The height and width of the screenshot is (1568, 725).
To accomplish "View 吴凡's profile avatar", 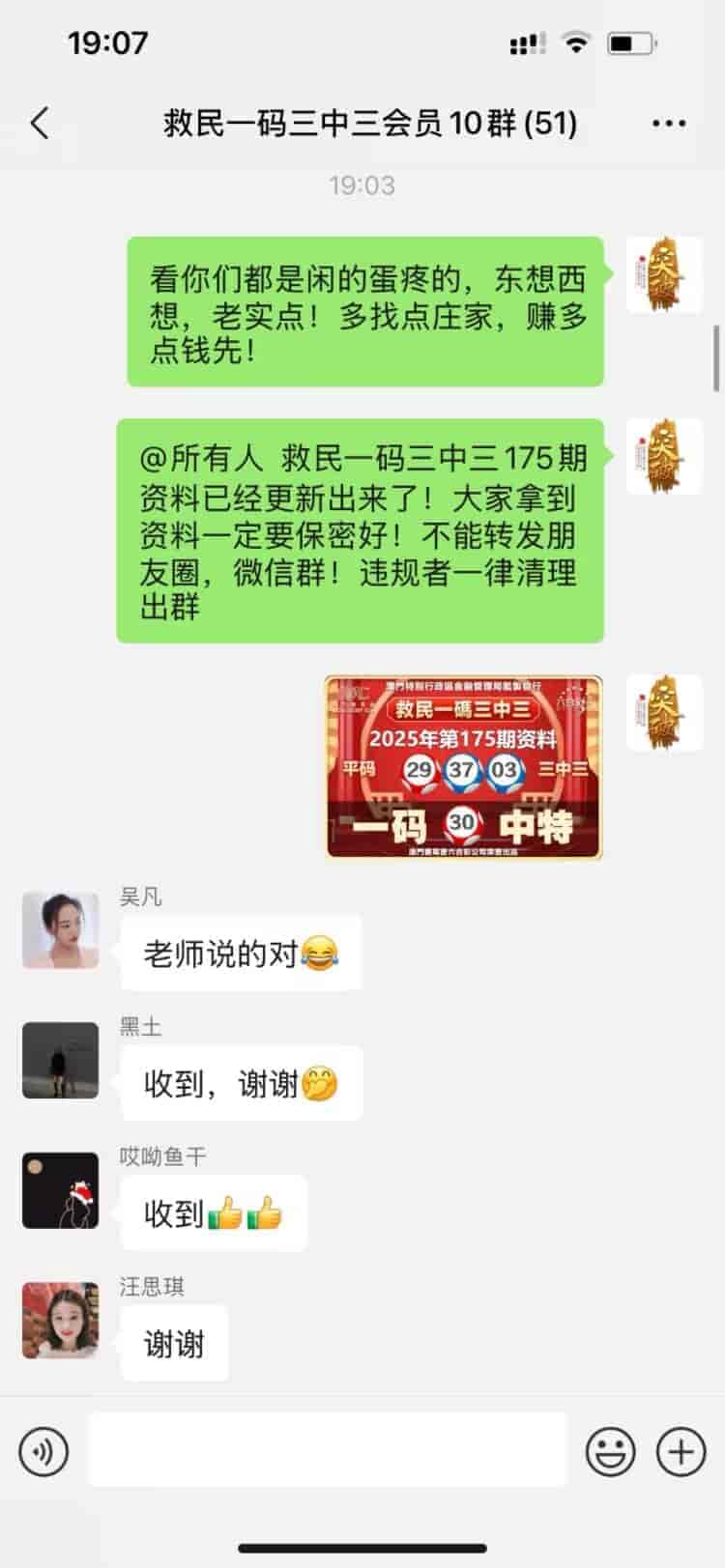I will (x=60, y=930).
